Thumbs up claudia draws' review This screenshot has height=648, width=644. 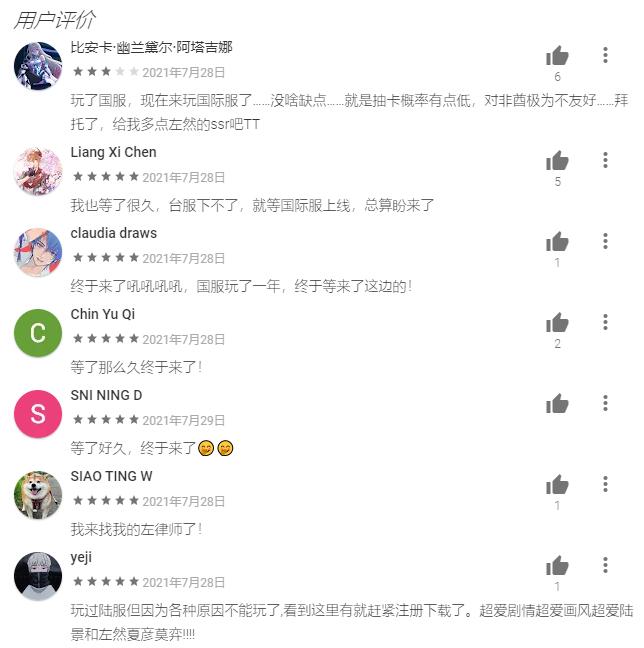[557, 242]
